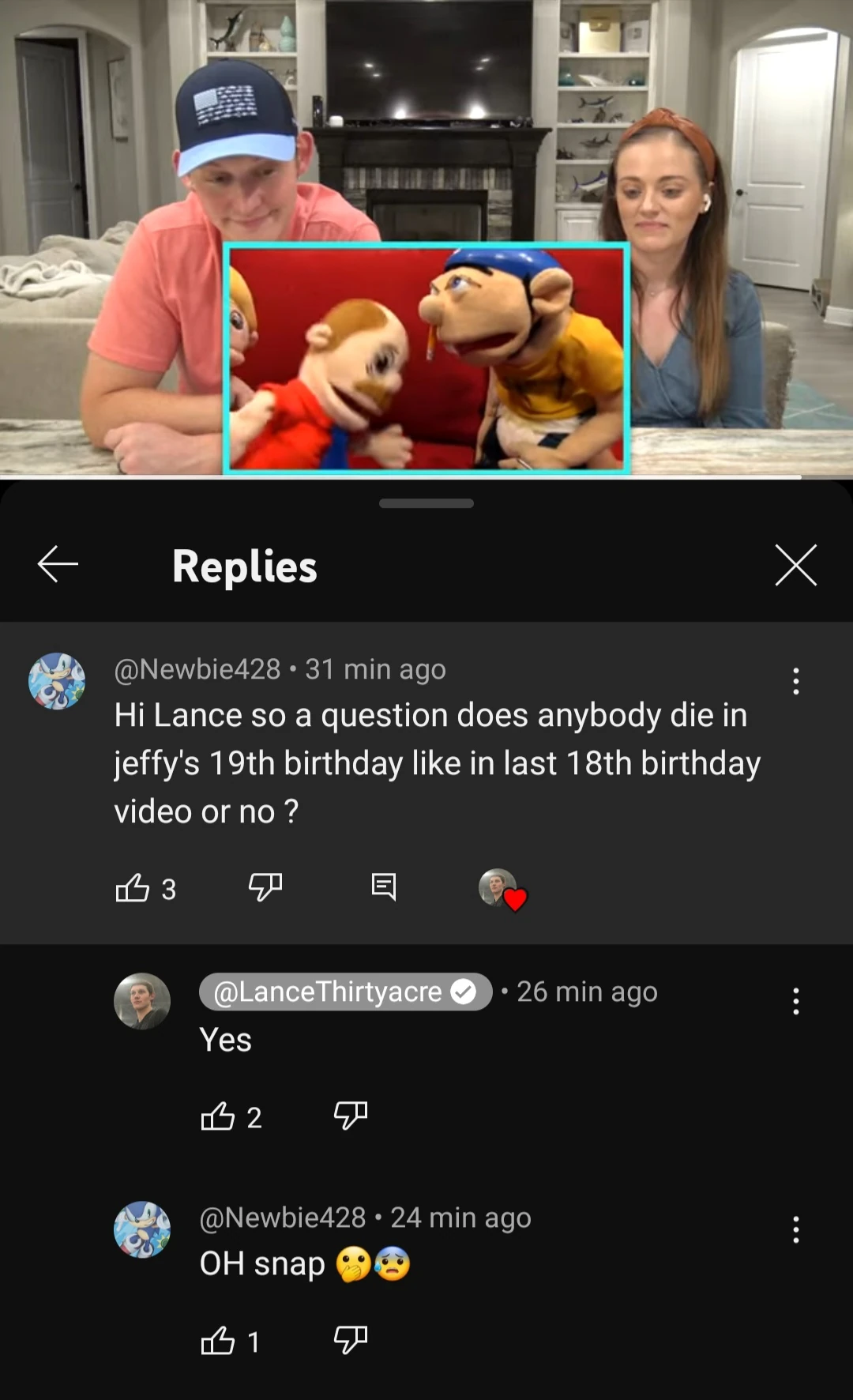
Task: Close the Replies panel
Action: pos(795,564)
